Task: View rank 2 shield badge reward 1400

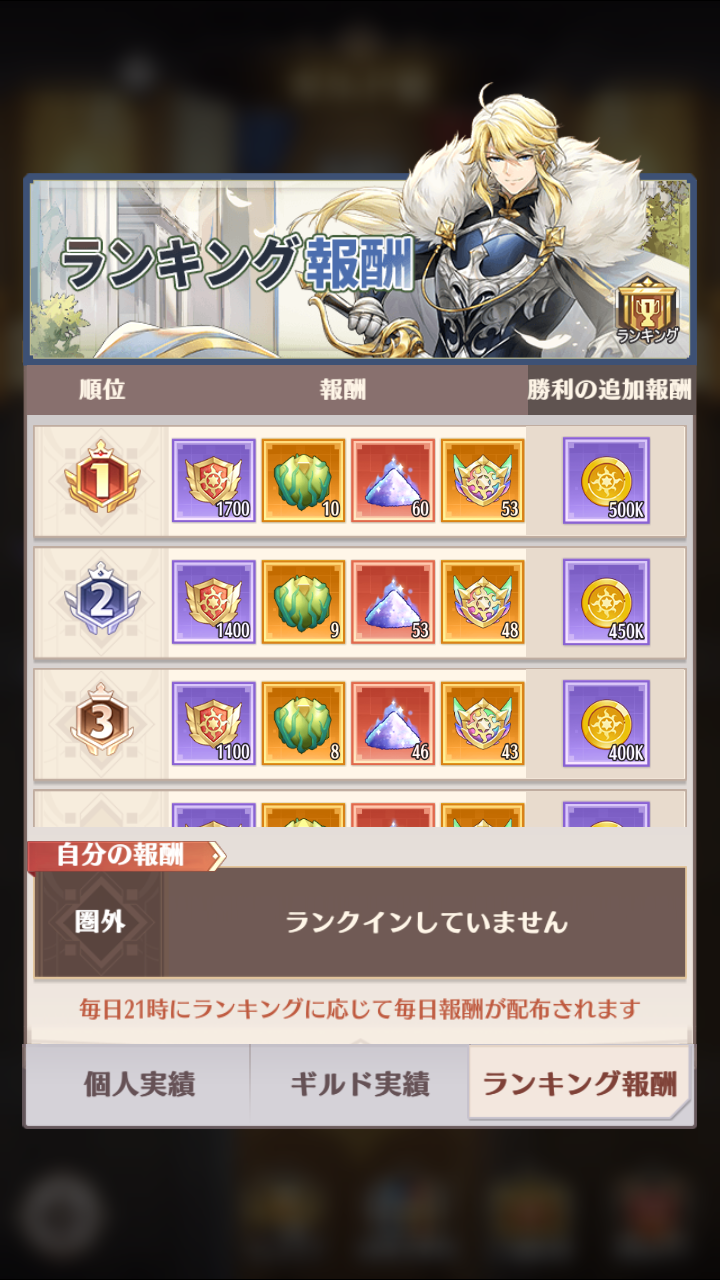Action: tap(214, 602)
